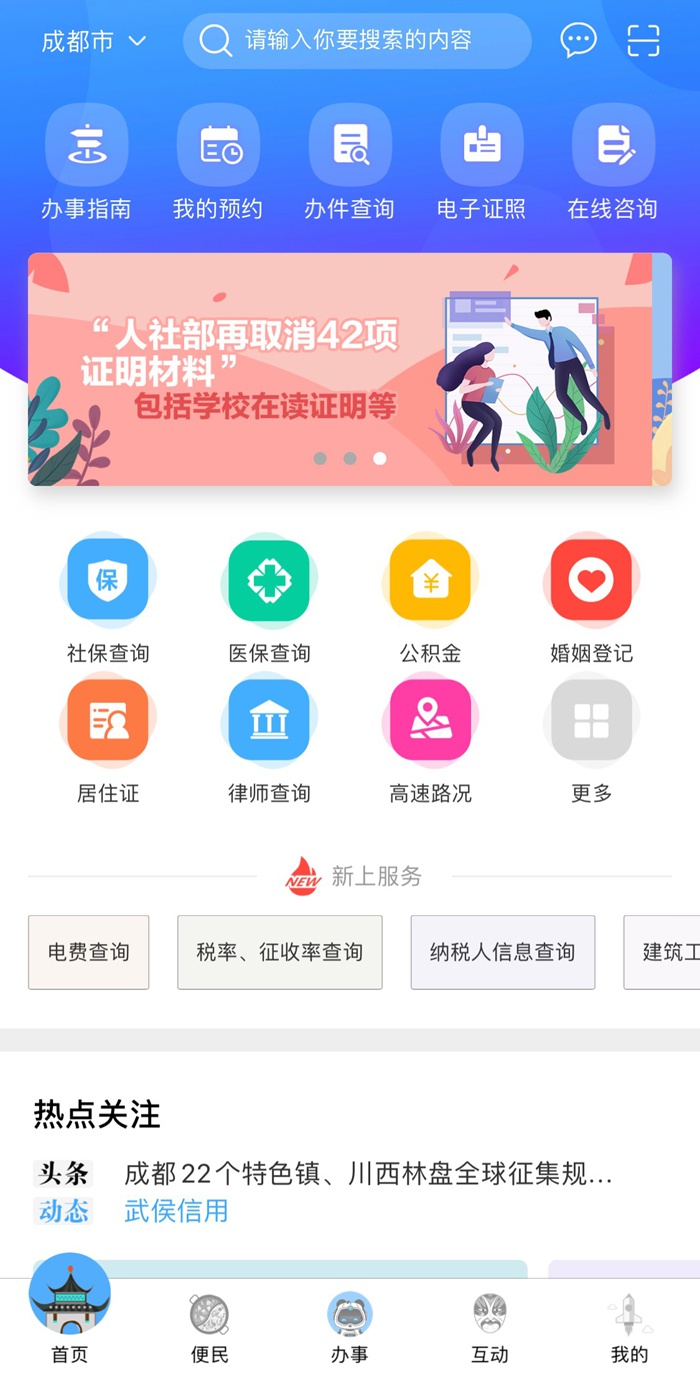The height and width of the screenshot is (1390, 700).
Task: Open the QR code scanner
Action: 643,41
